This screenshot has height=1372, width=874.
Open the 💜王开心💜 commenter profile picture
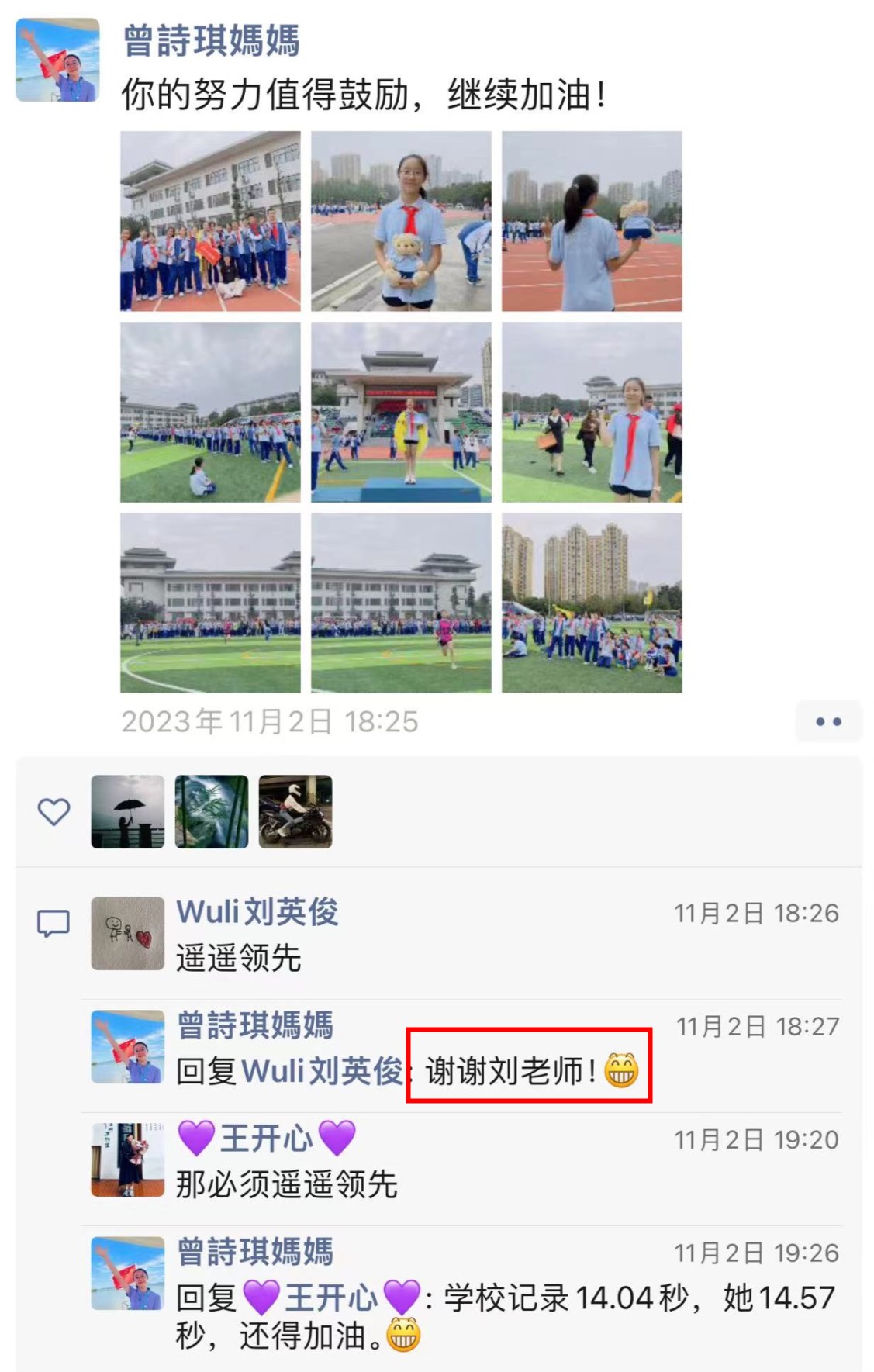click(128, 1159)
